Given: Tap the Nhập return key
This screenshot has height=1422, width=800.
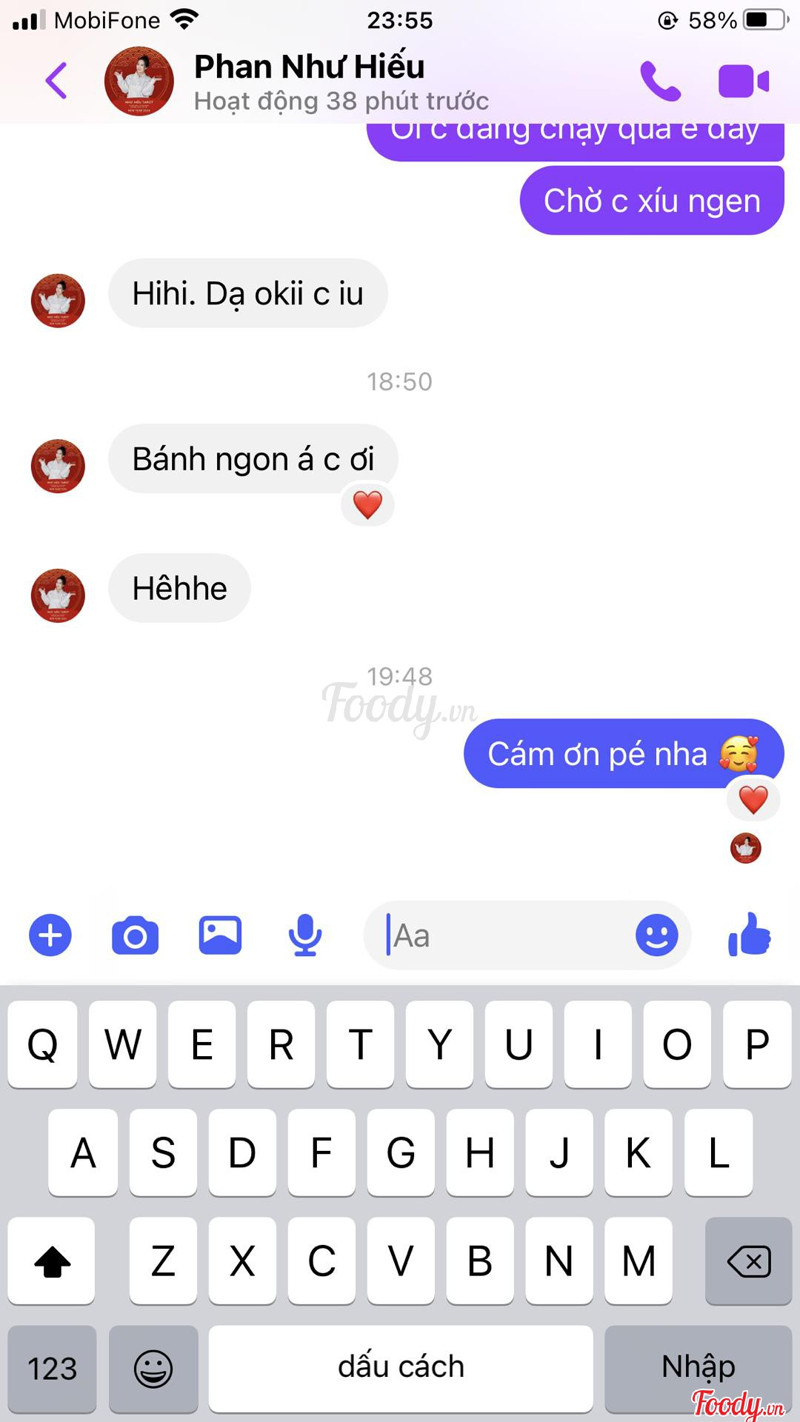Looking at the screenshot, I should 697,1367.
